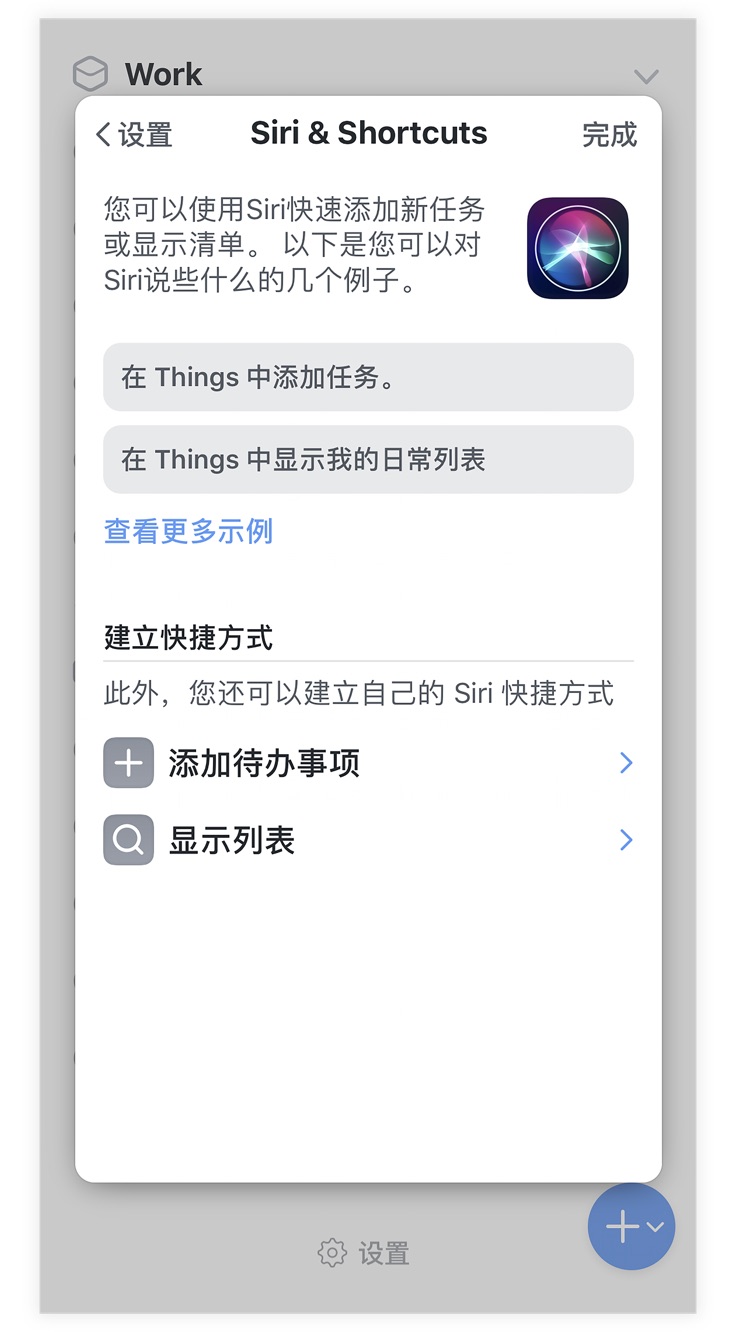Image resolution: width=736 pixels, height=1332 pixels.
Task: Open 查看更多示例 link
Action: click(188, 531)
